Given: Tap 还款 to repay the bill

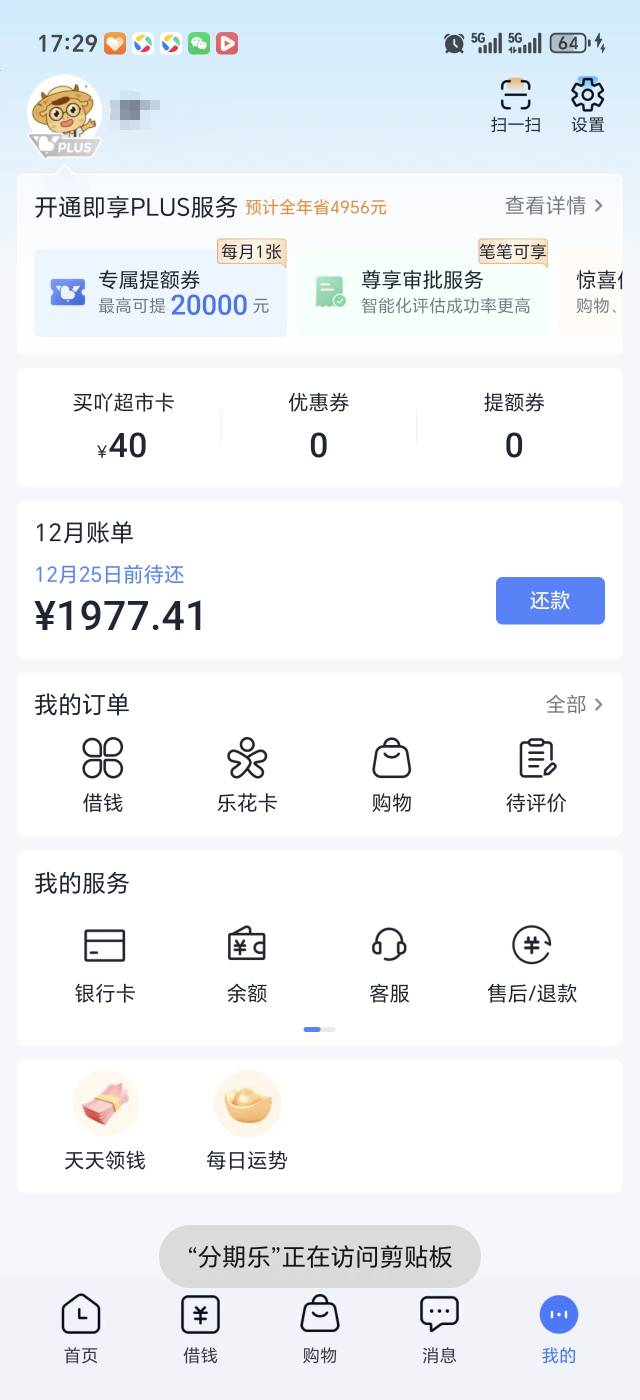Looking at the screenshot, I should coord(550,600).
